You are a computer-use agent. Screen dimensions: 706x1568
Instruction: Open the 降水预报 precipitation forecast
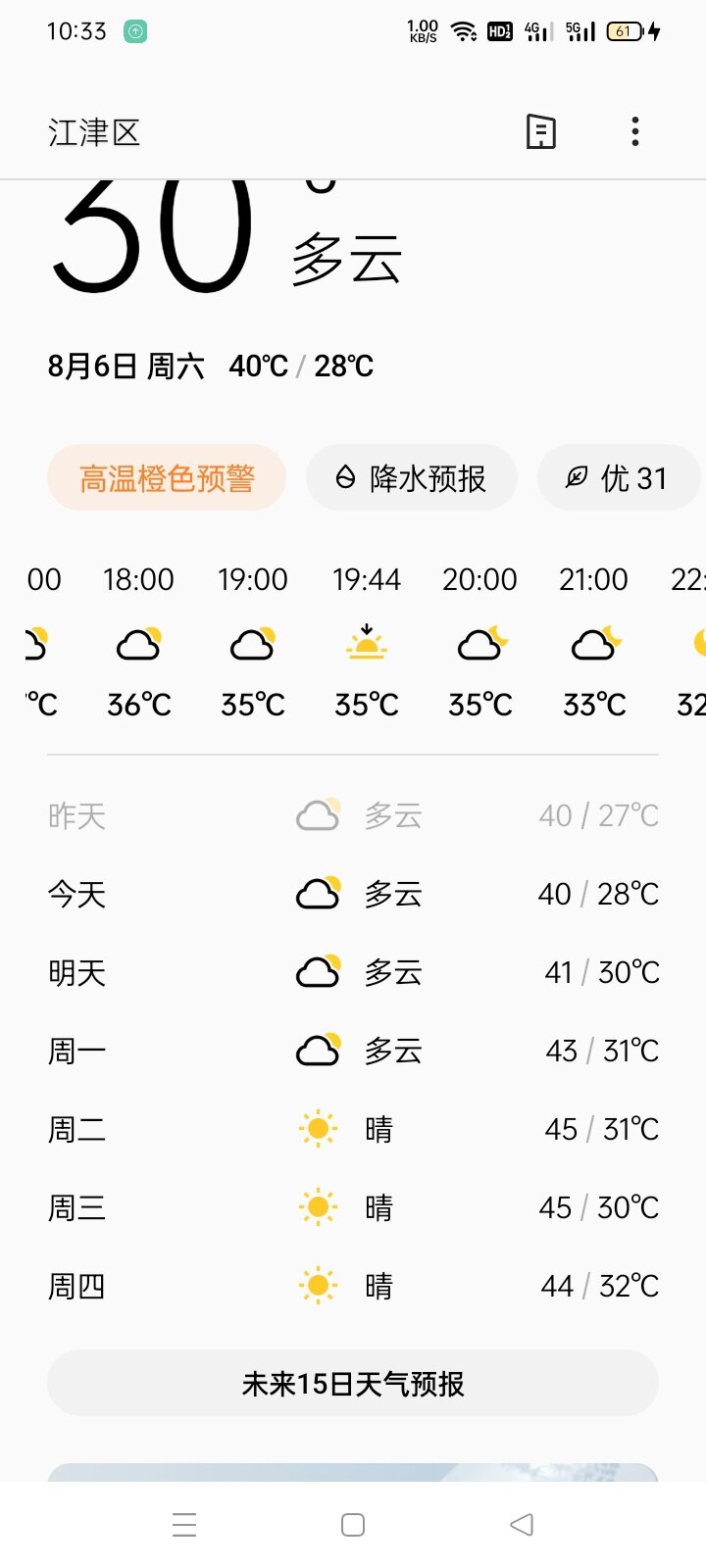tap(412, 477)
